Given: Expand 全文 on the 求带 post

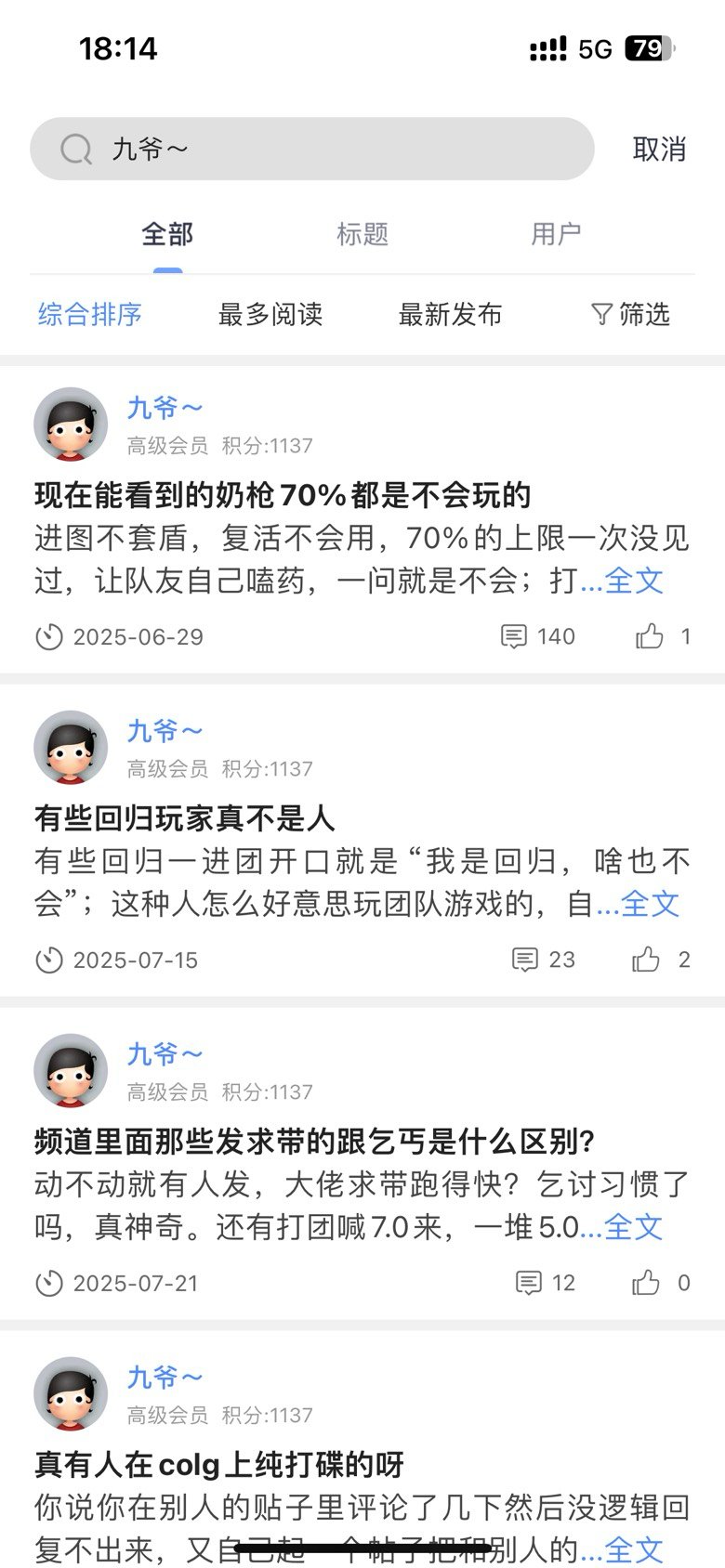Looking at the screenshot, I should [634, 1227].
